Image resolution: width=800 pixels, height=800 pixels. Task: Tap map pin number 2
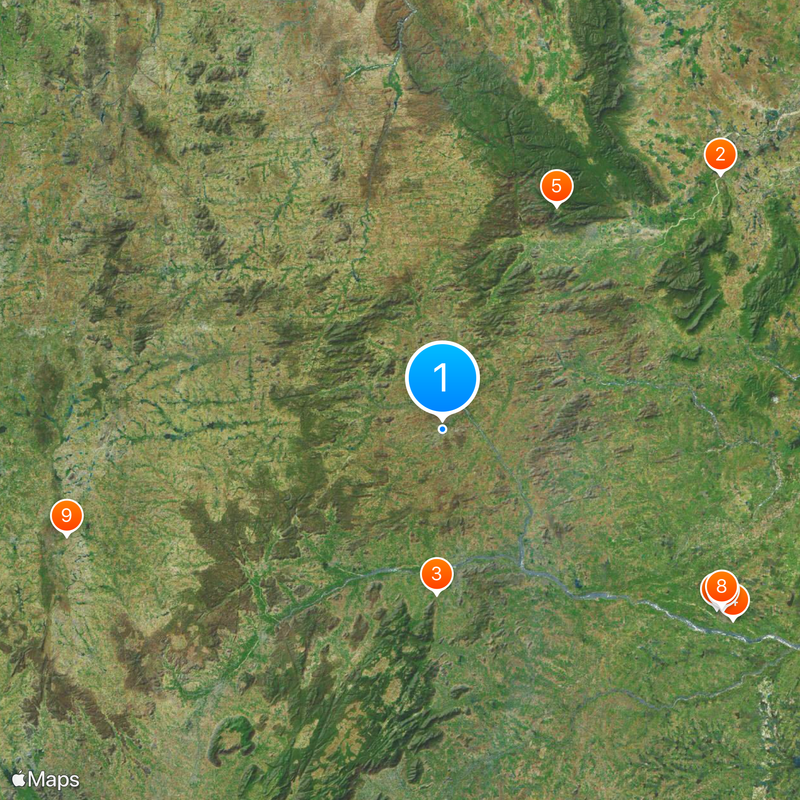pos(720,154)
